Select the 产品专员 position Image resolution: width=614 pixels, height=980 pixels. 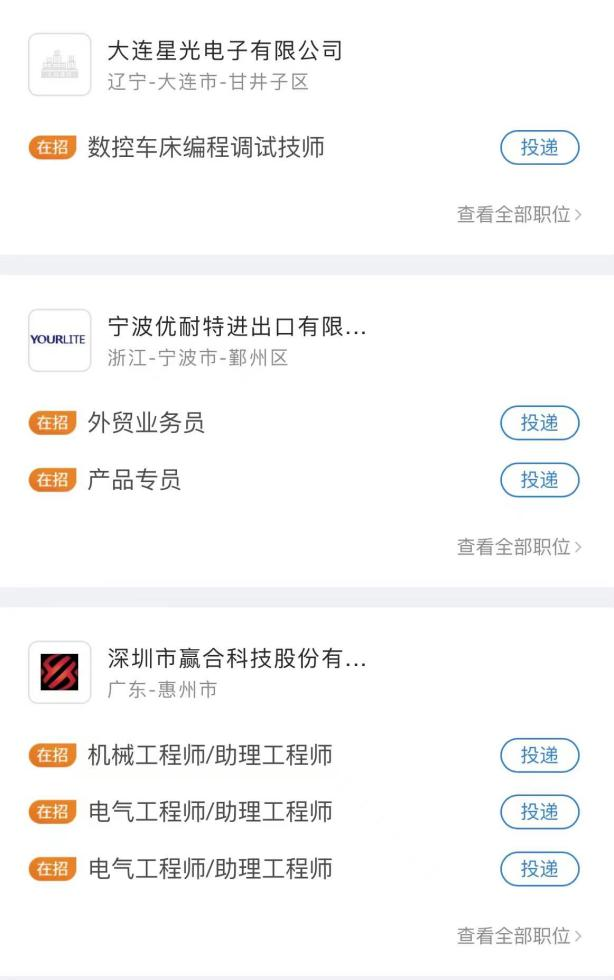(x=134, y=480)
